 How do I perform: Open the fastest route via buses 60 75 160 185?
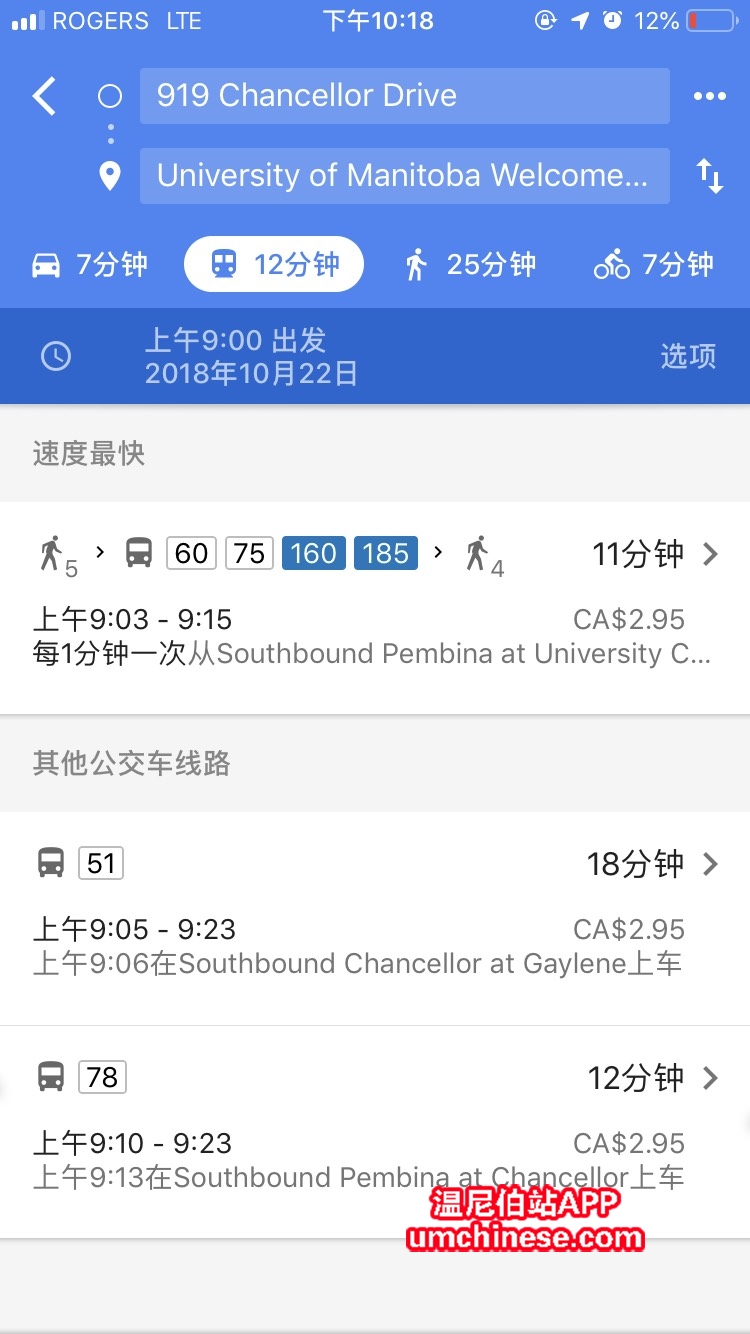[375, 608]
